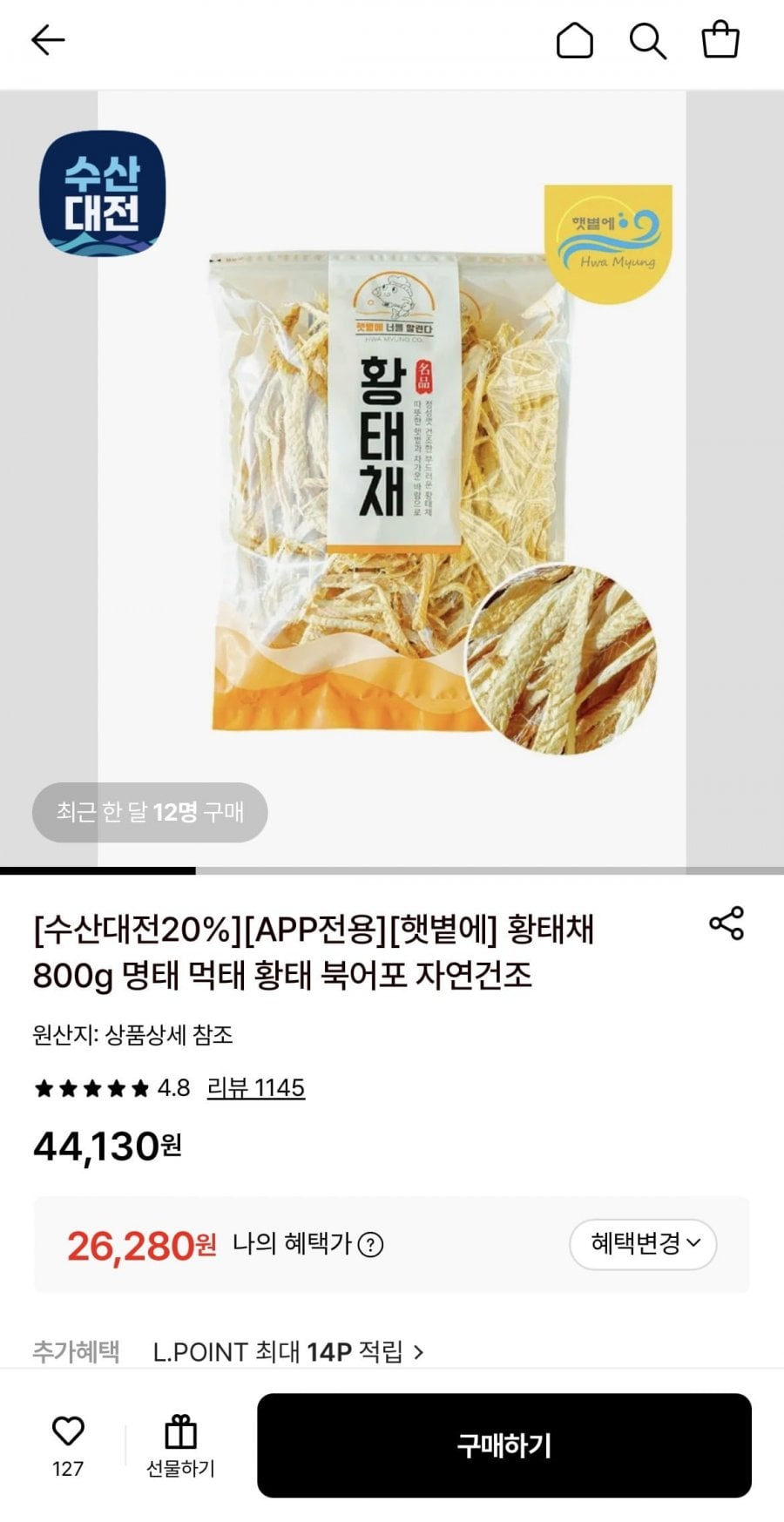The height and width of the screenshot is (1522, 784).
Task: Expand the 혜택변경 dropdown
Action: [x=643, y=1244]
